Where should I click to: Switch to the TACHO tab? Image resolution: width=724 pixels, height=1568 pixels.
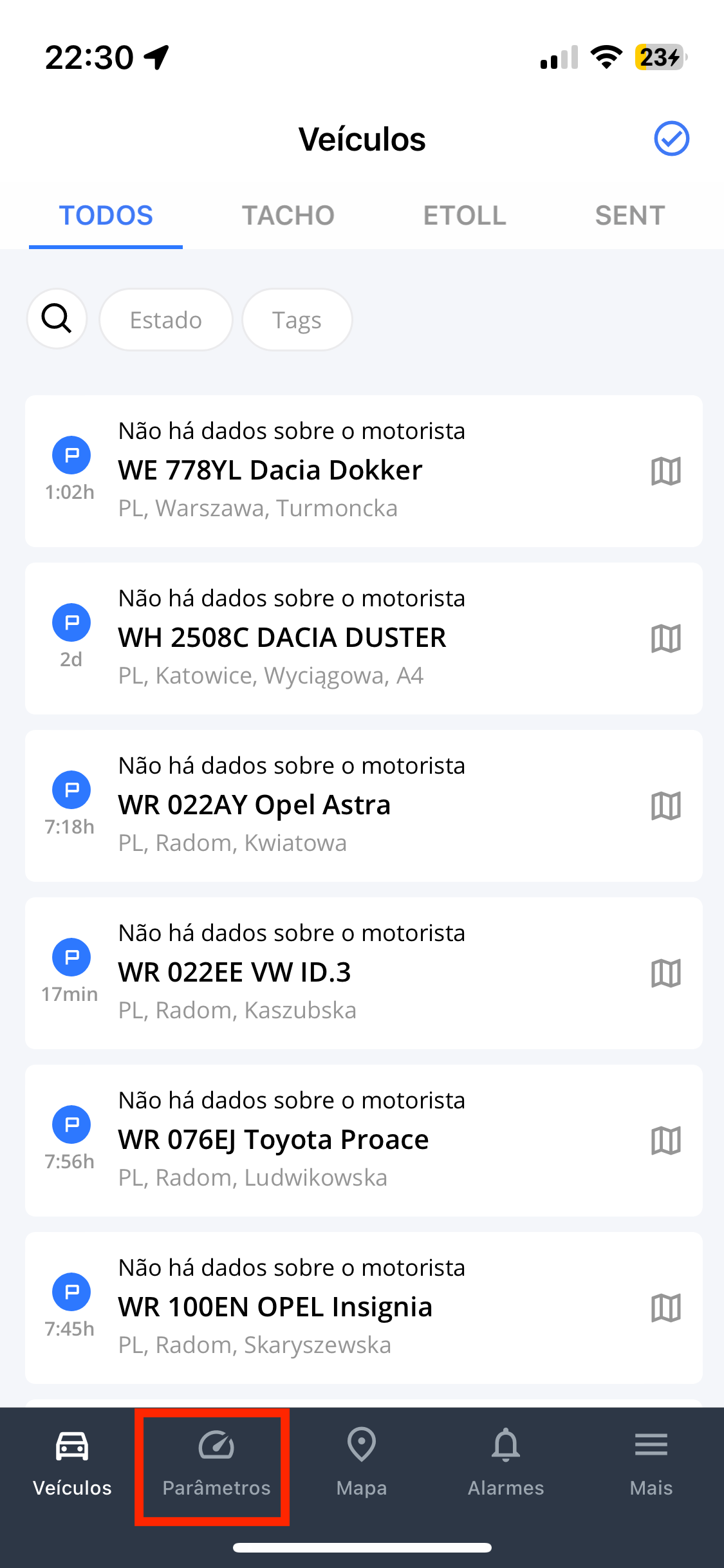pos(288,216)
